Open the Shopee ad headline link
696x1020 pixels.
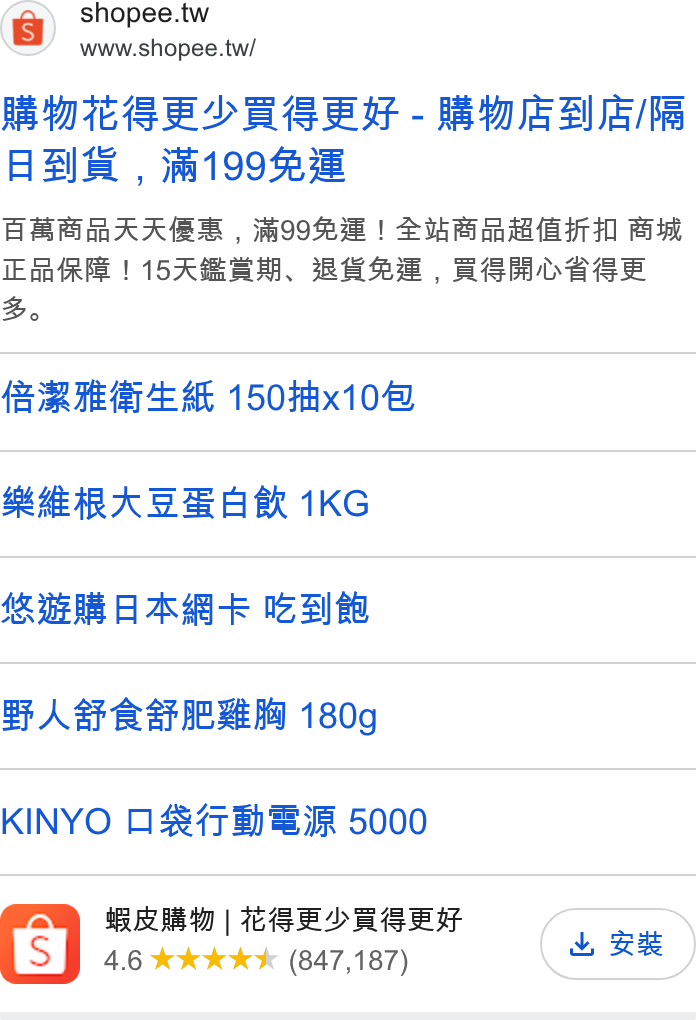344,139
